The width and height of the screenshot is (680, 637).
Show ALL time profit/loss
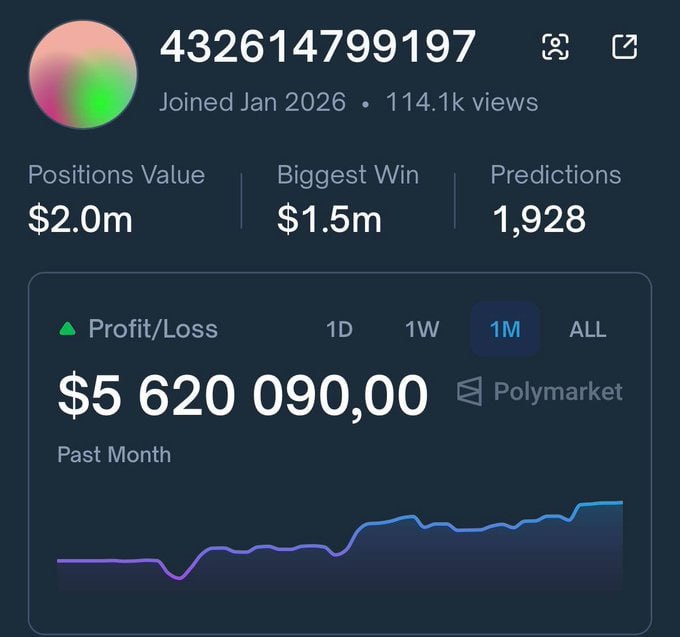tap(587, 329)
